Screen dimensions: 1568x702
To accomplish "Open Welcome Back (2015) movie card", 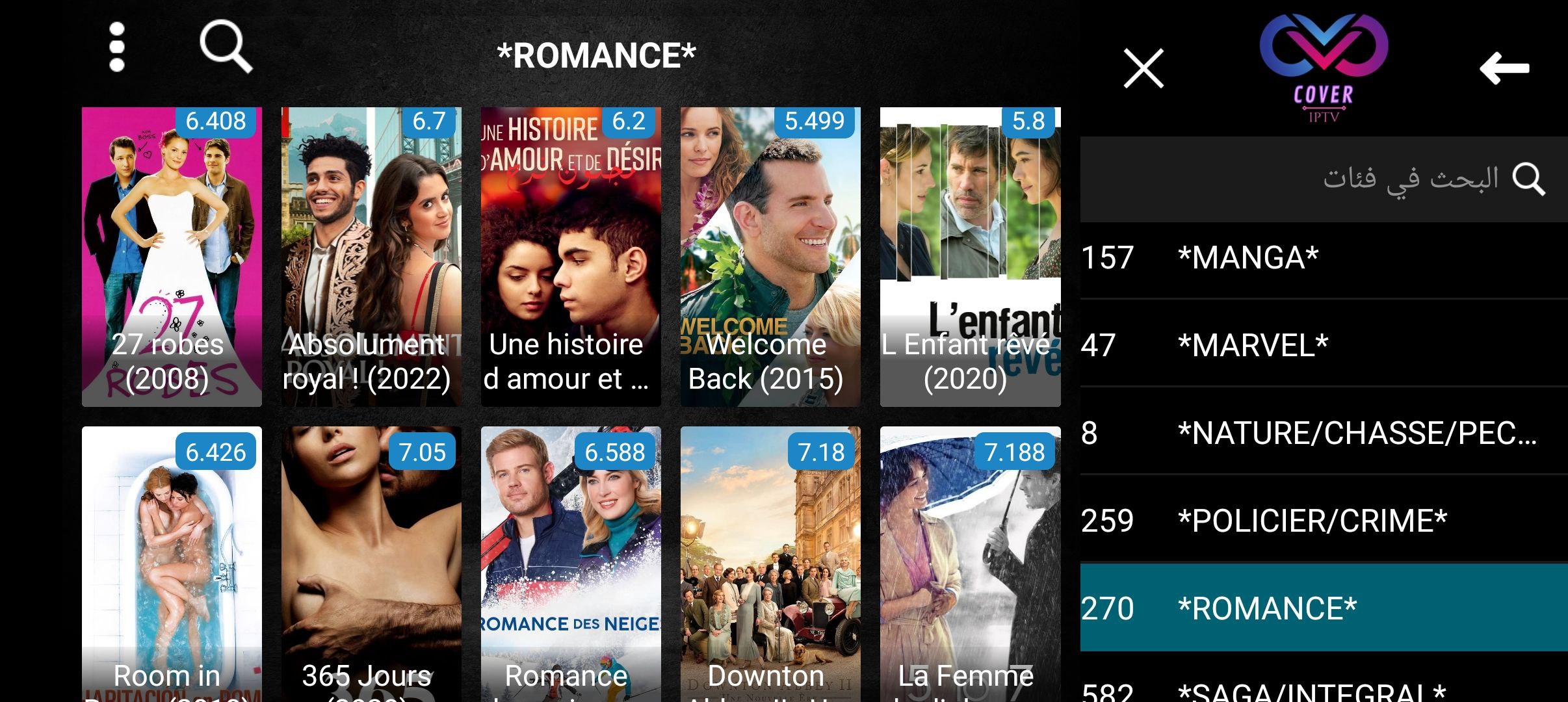I will [770, 257].
